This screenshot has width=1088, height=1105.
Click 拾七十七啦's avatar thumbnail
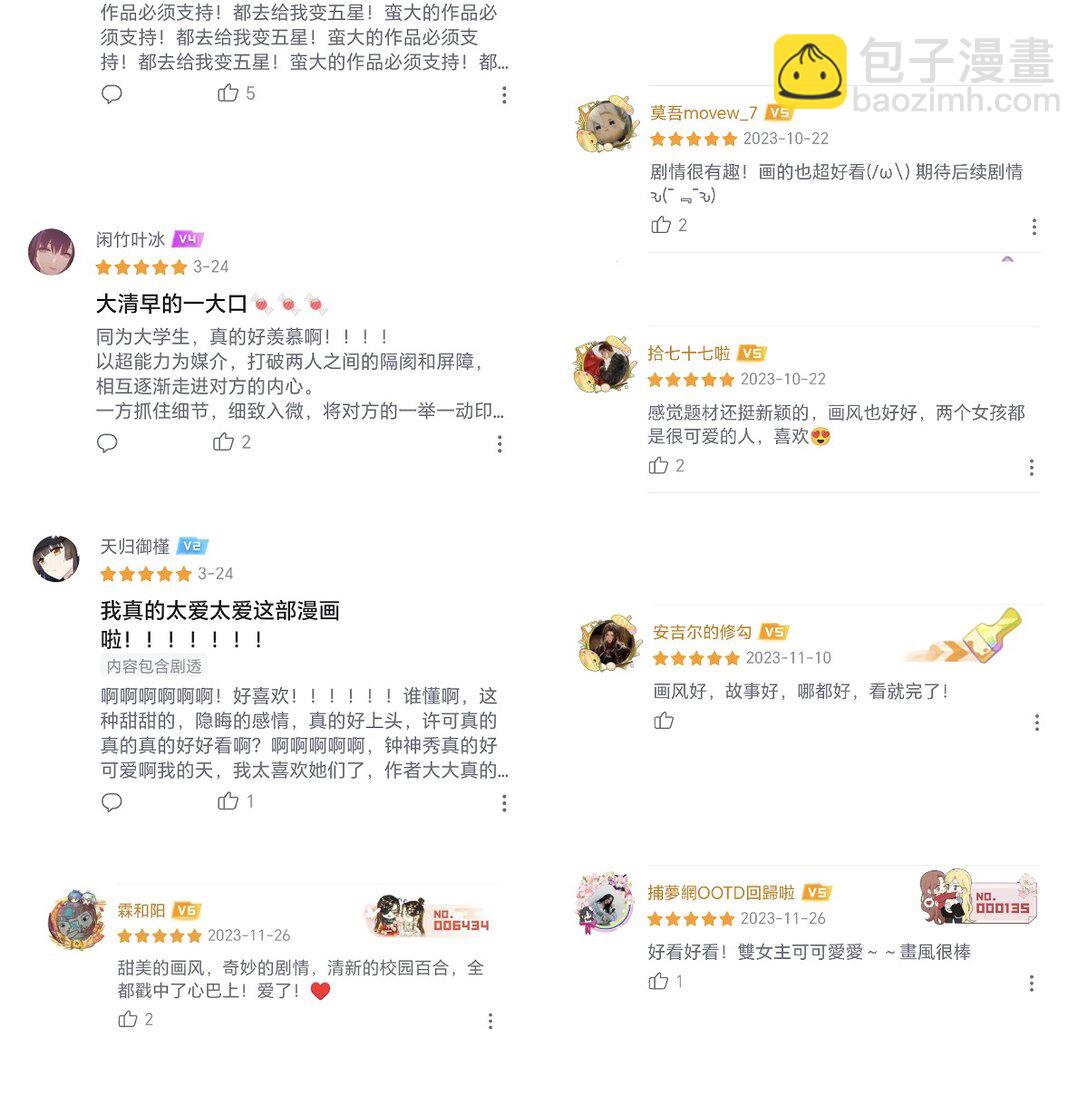click(604, 365)
